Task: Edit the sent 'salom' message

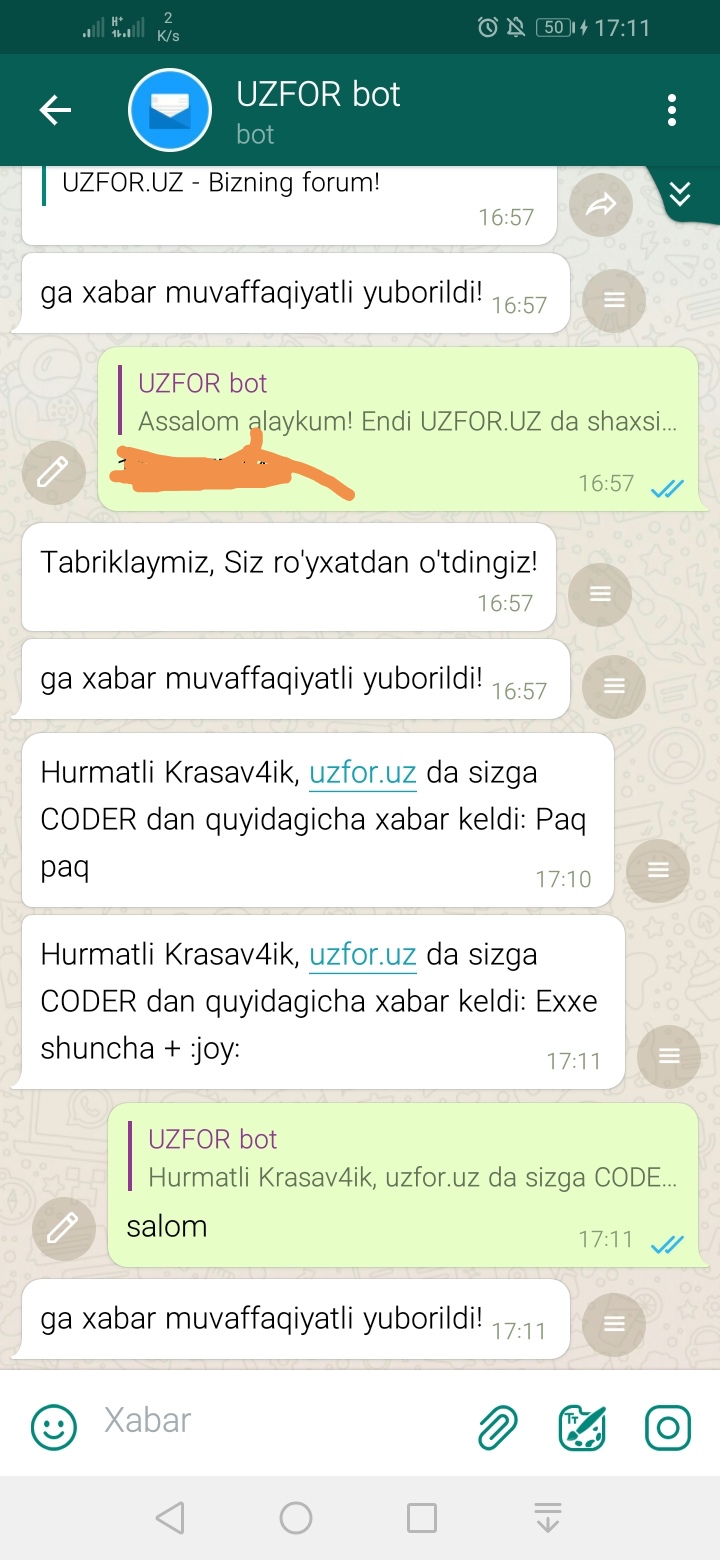Action: (64, 1227)
